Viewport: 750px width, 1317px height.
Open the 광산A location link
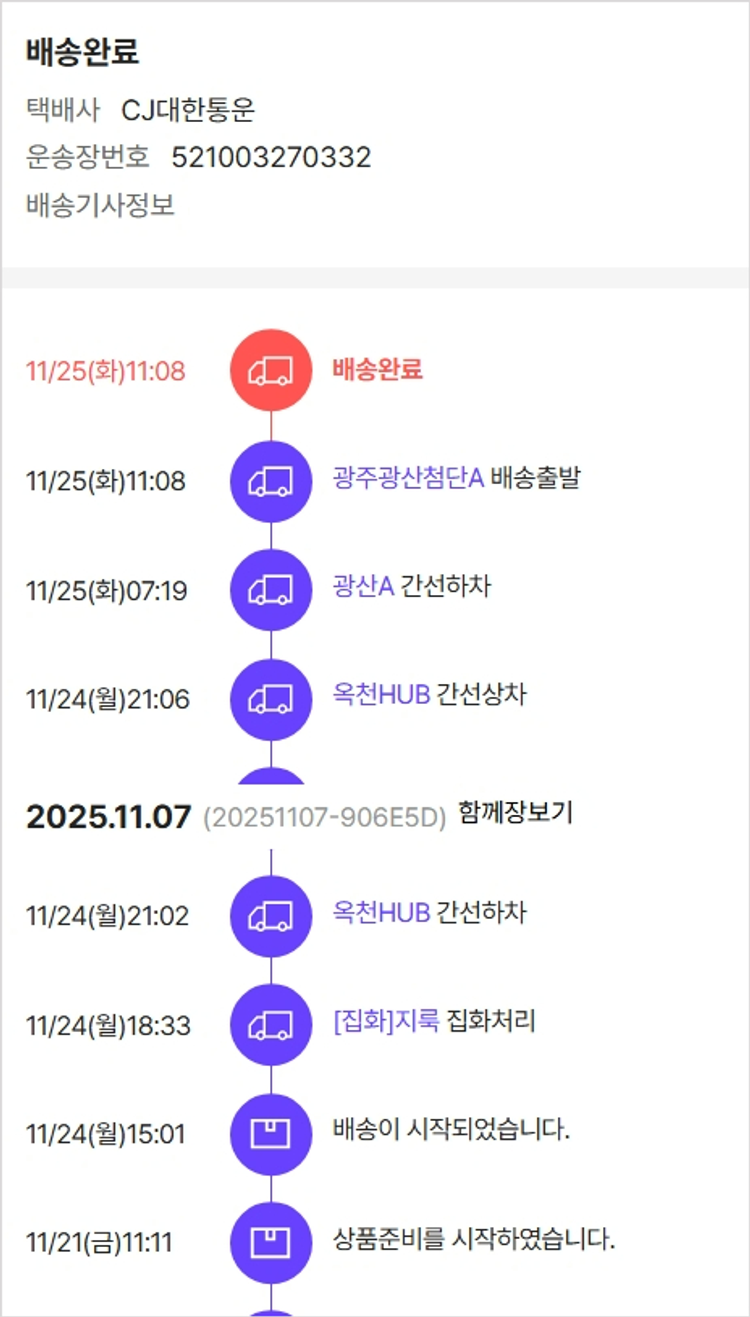(363, 587)
